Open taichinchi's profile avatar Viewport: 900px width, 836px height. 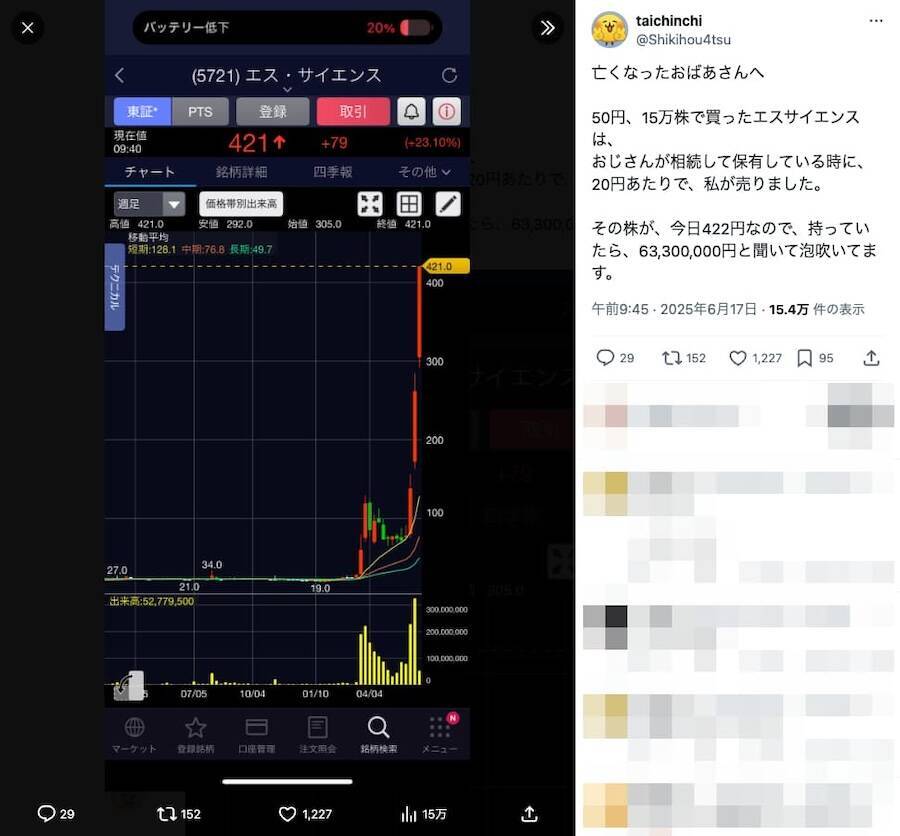pos(609,30)
